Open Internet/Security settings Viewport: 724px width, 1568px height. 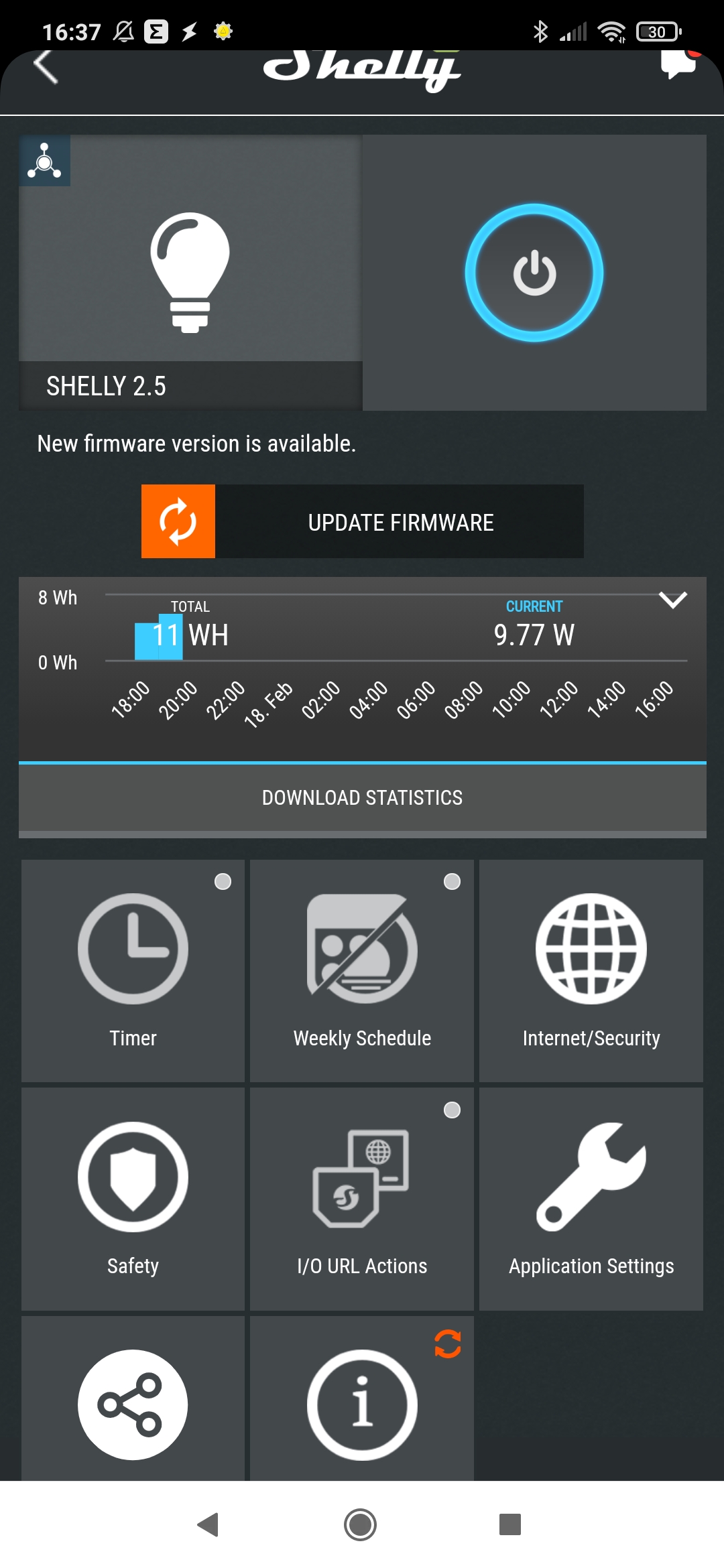pyautogui.click(x=591, y=970)
